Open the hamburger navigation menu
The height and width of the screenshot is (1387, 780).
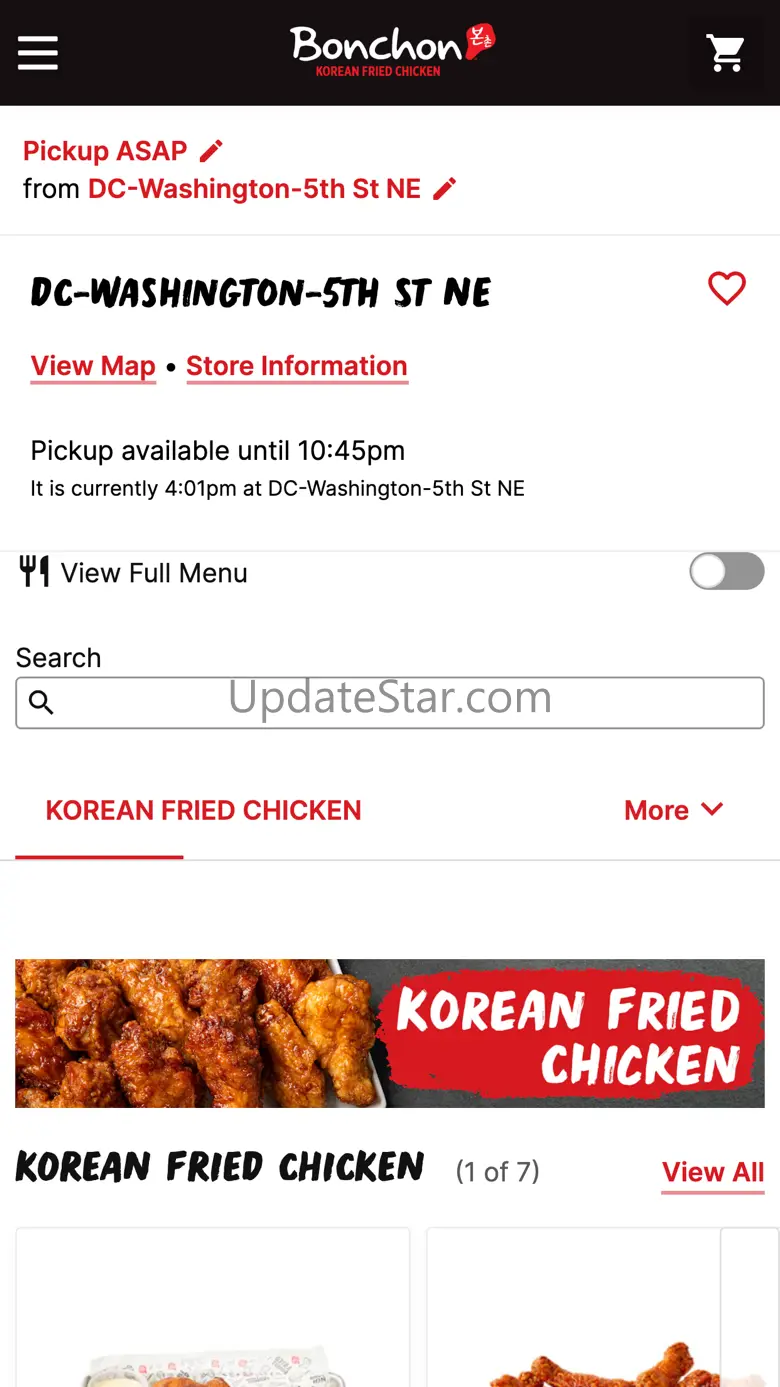(38, 53)
